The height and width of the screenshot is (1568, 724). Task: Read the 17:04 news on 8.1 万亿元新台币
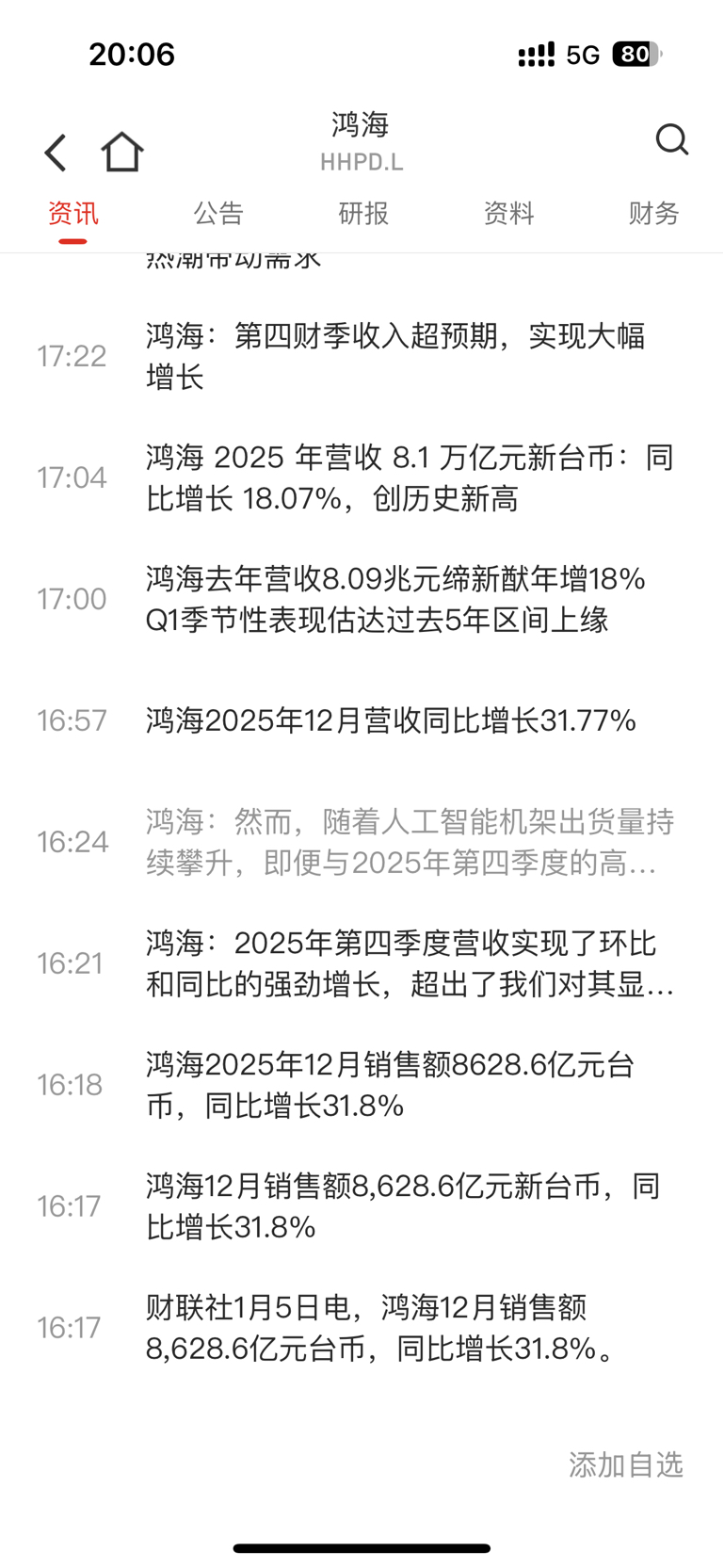(x=410, y=478)
